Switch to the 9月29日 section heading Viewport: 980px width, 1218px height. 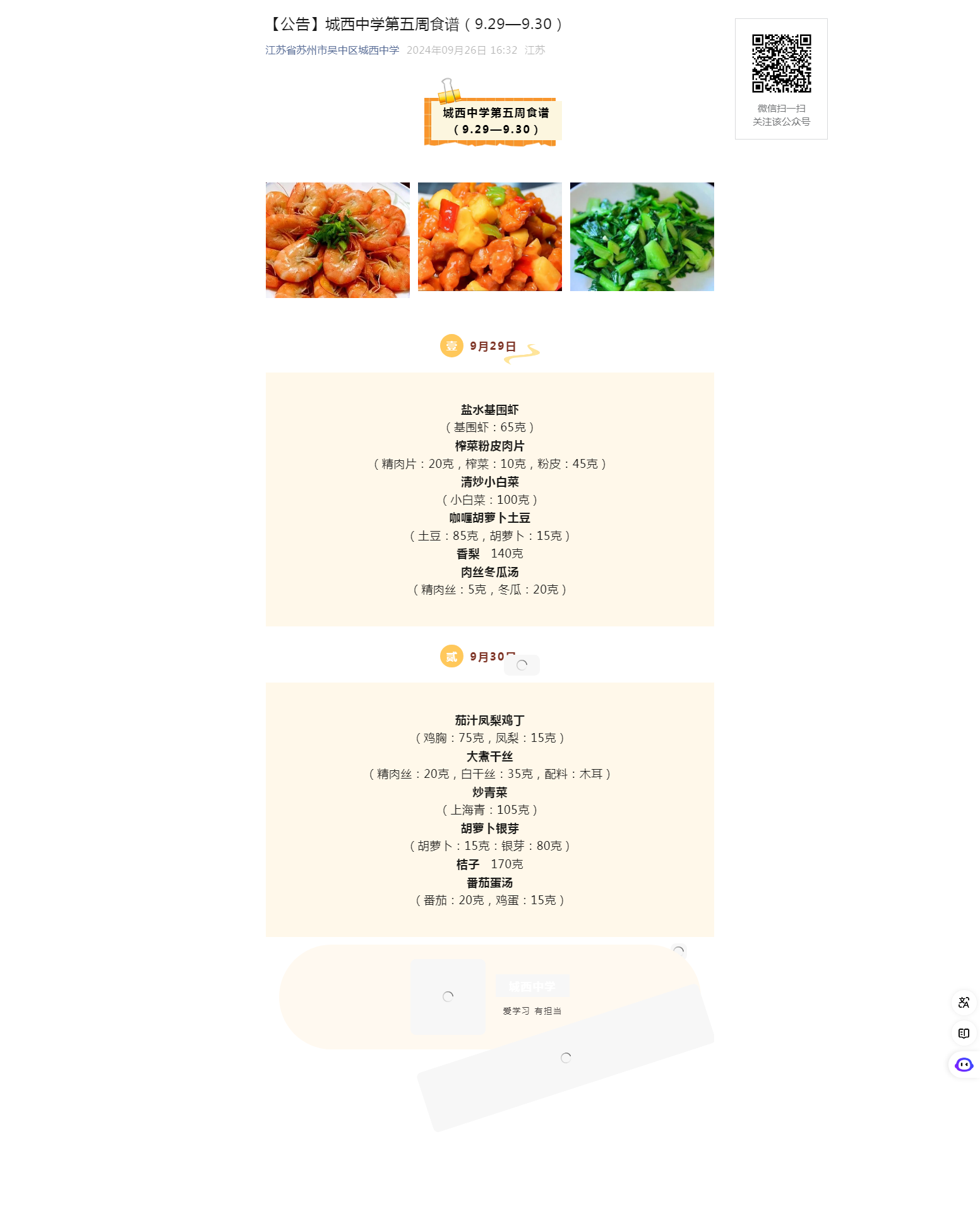(x=493, y=346)
